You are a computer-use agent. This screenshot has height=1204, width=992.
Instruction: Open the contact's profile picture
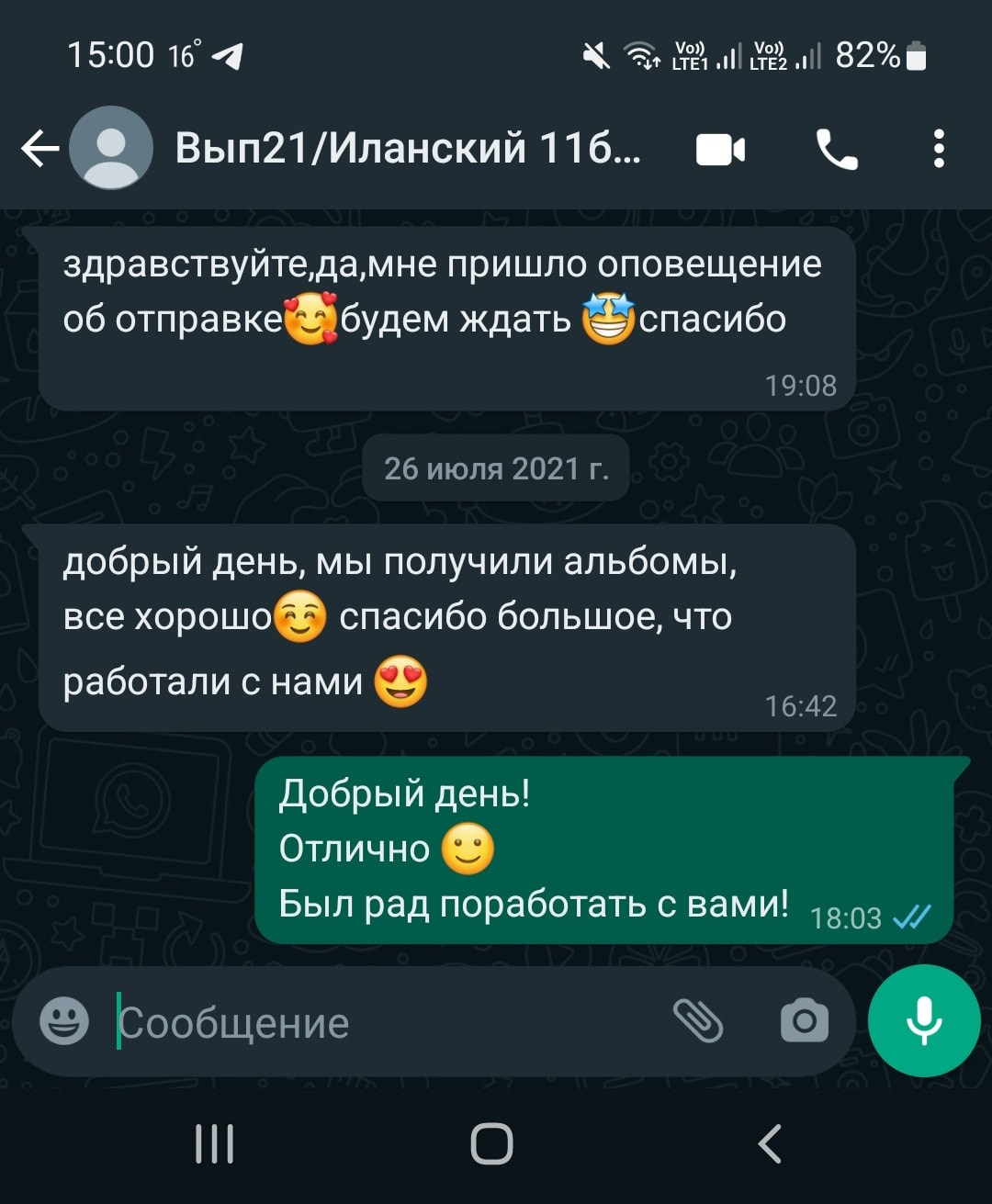pos(111,149)
